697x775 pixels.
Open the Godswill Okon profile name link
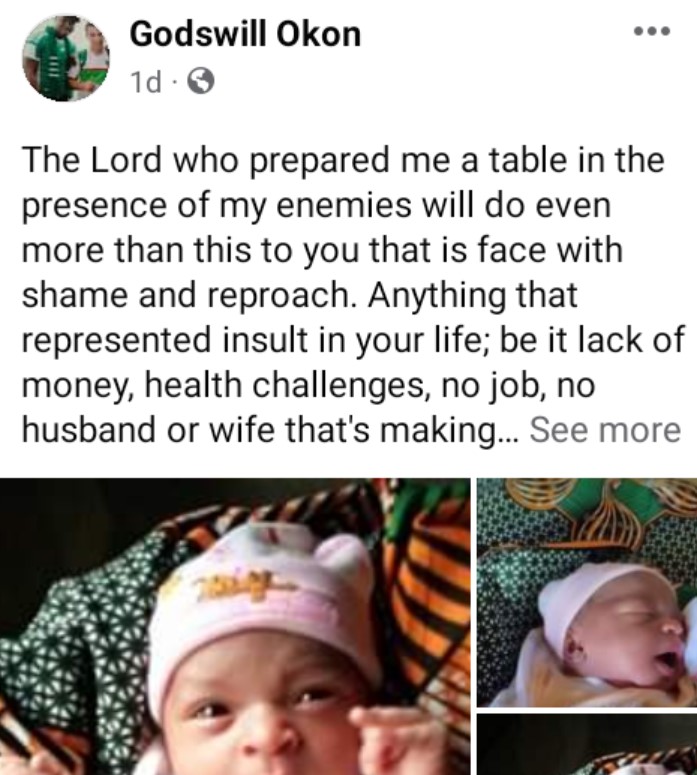tap(245, 35)
